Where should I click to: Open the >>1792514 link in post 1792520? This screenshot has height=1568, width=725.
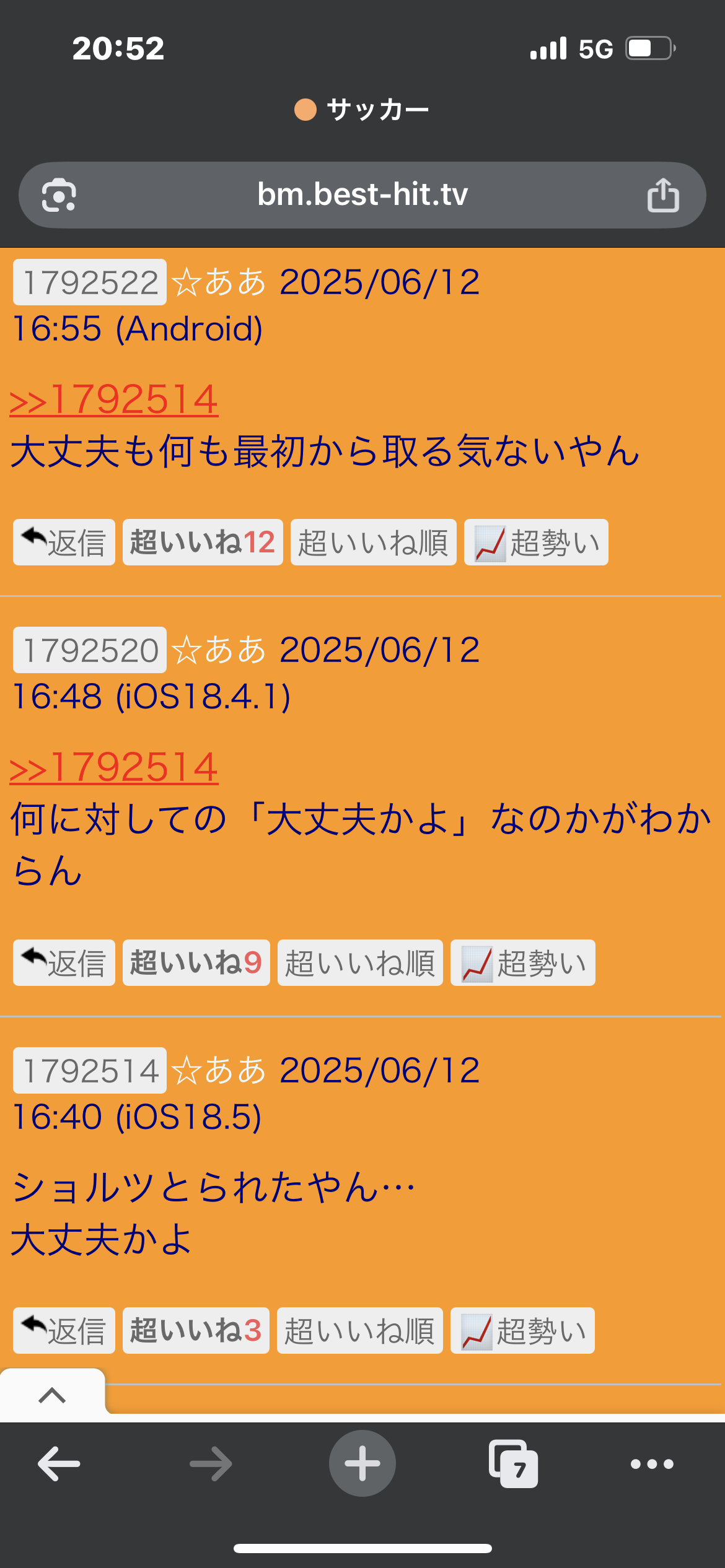(114, 768)
